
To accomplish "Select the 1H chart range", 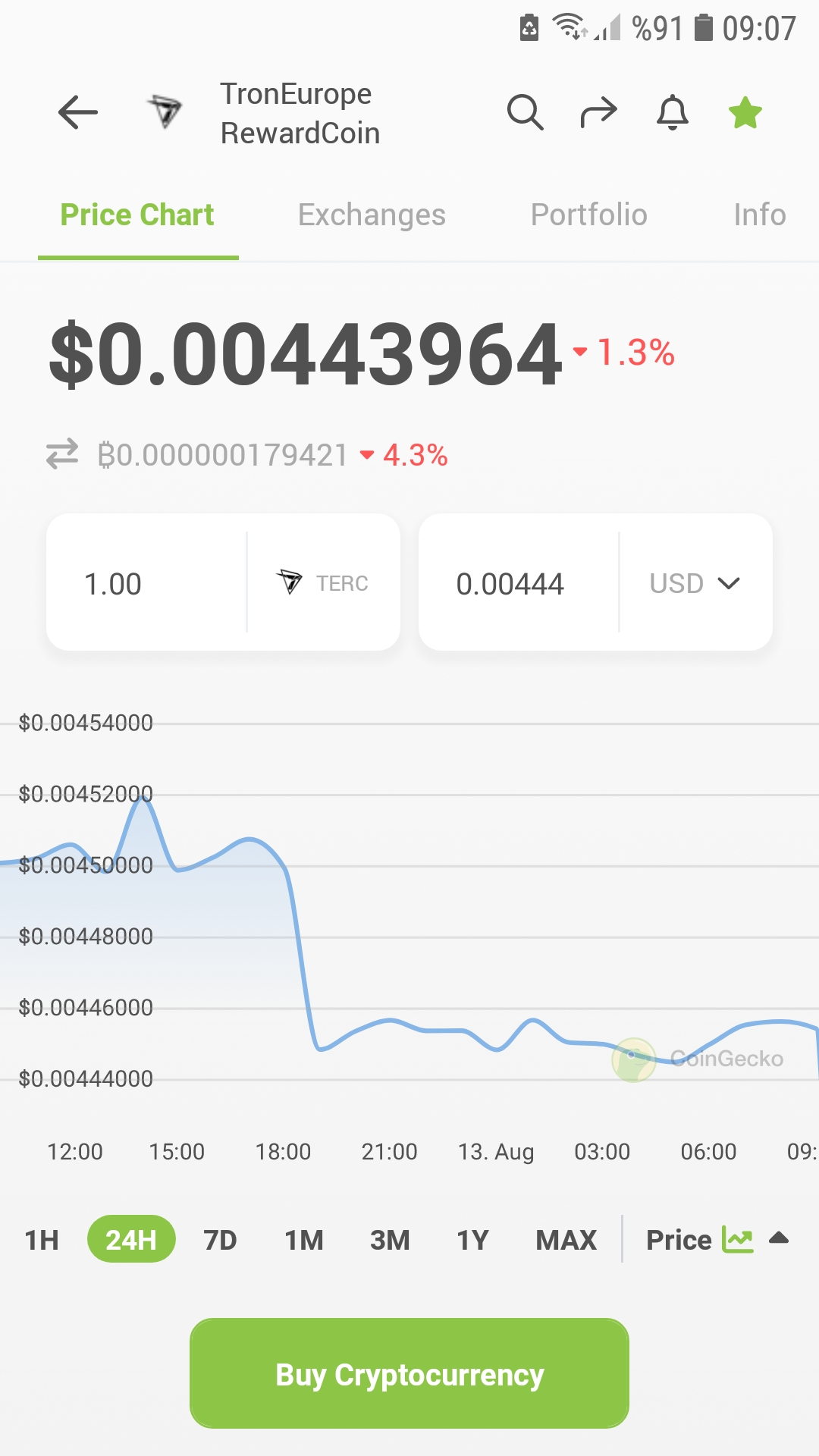I will tap(42, 1240).
